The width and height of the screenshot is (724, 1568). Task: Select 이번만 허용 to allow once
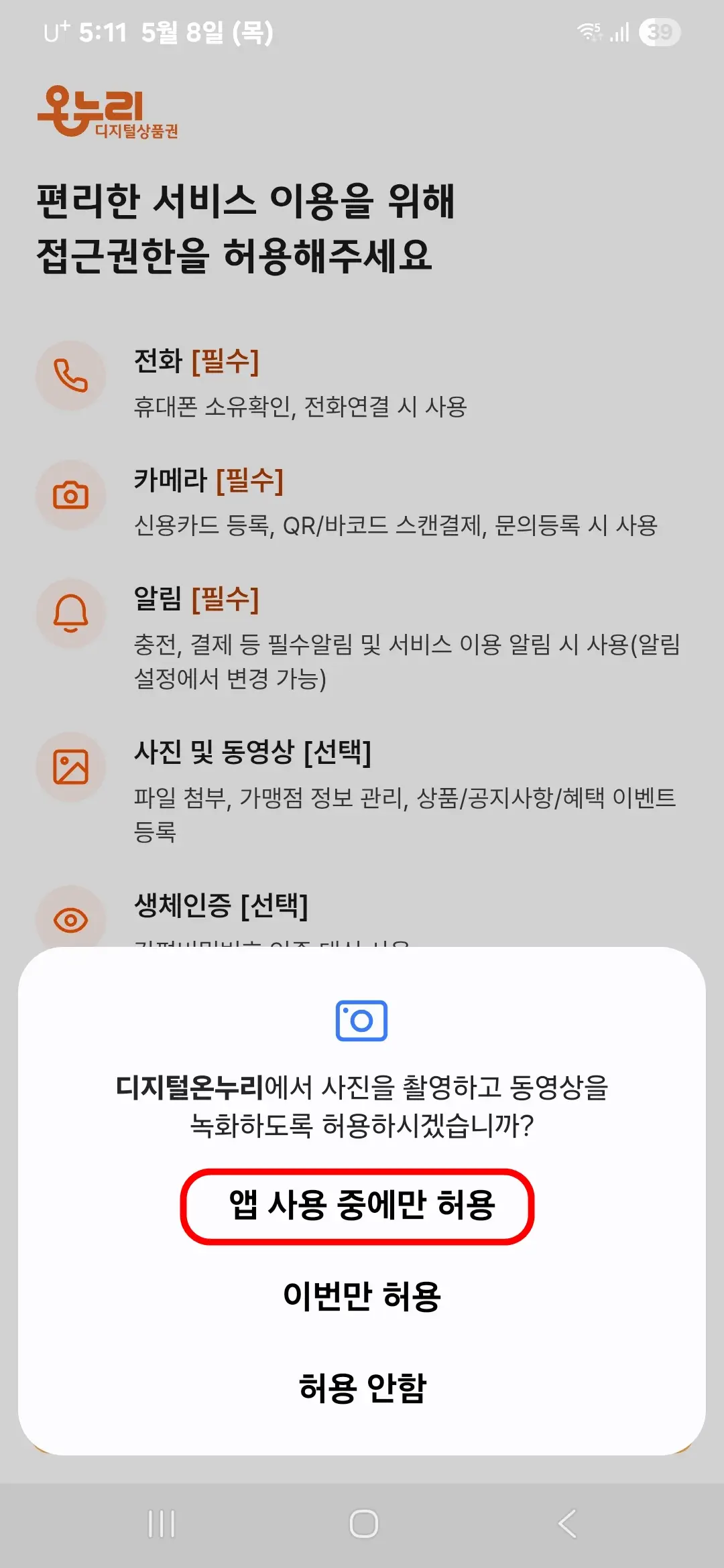pyautogui.click(x=362, y=1297)
